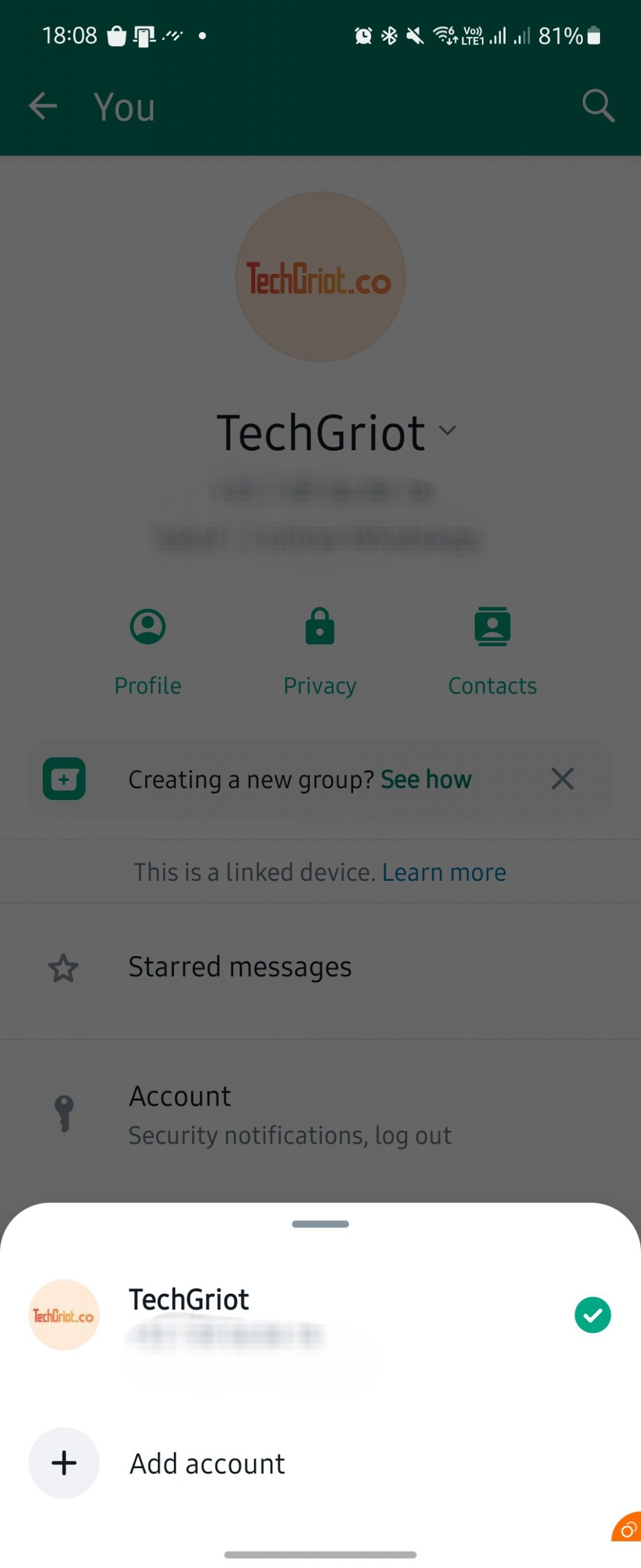Open Starred messages

pos(240,967)
